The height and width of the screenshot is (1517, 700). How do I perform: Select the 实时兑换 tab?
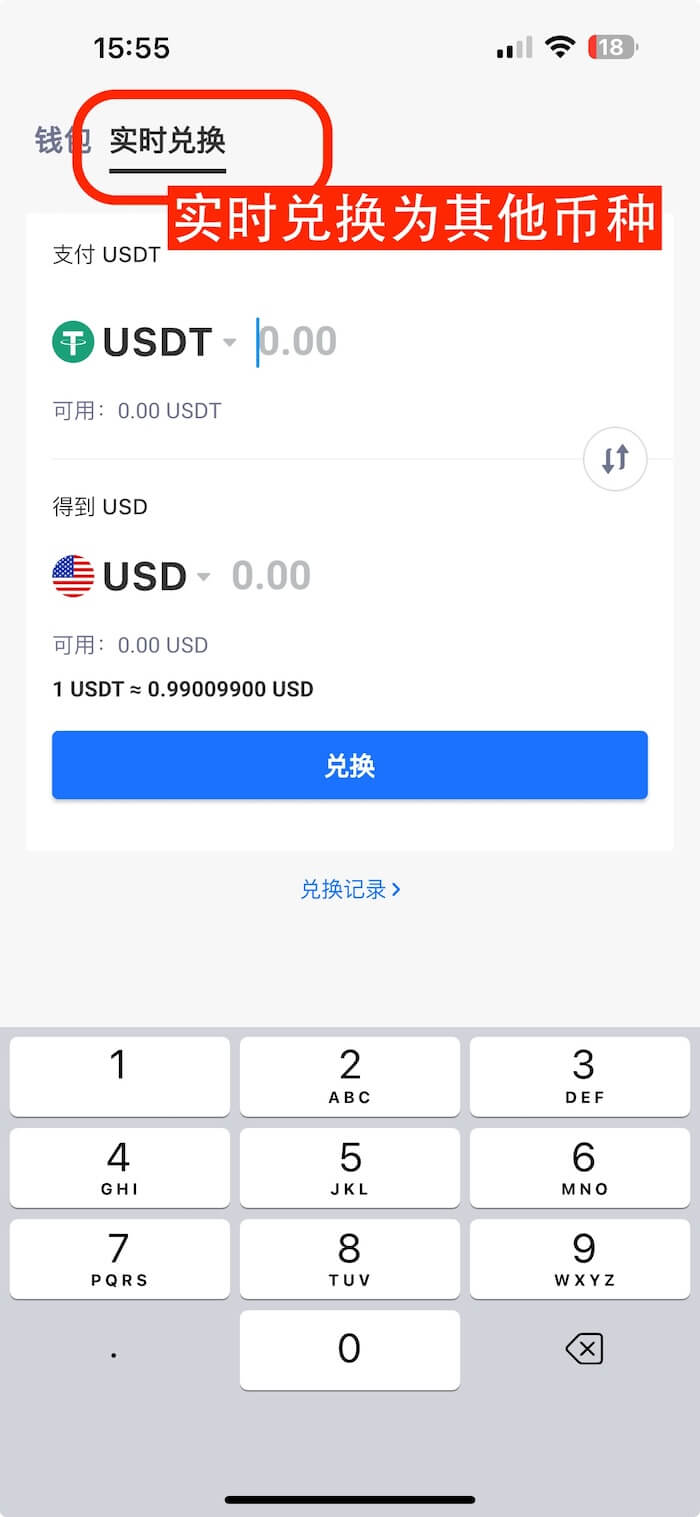coord(167,141)
